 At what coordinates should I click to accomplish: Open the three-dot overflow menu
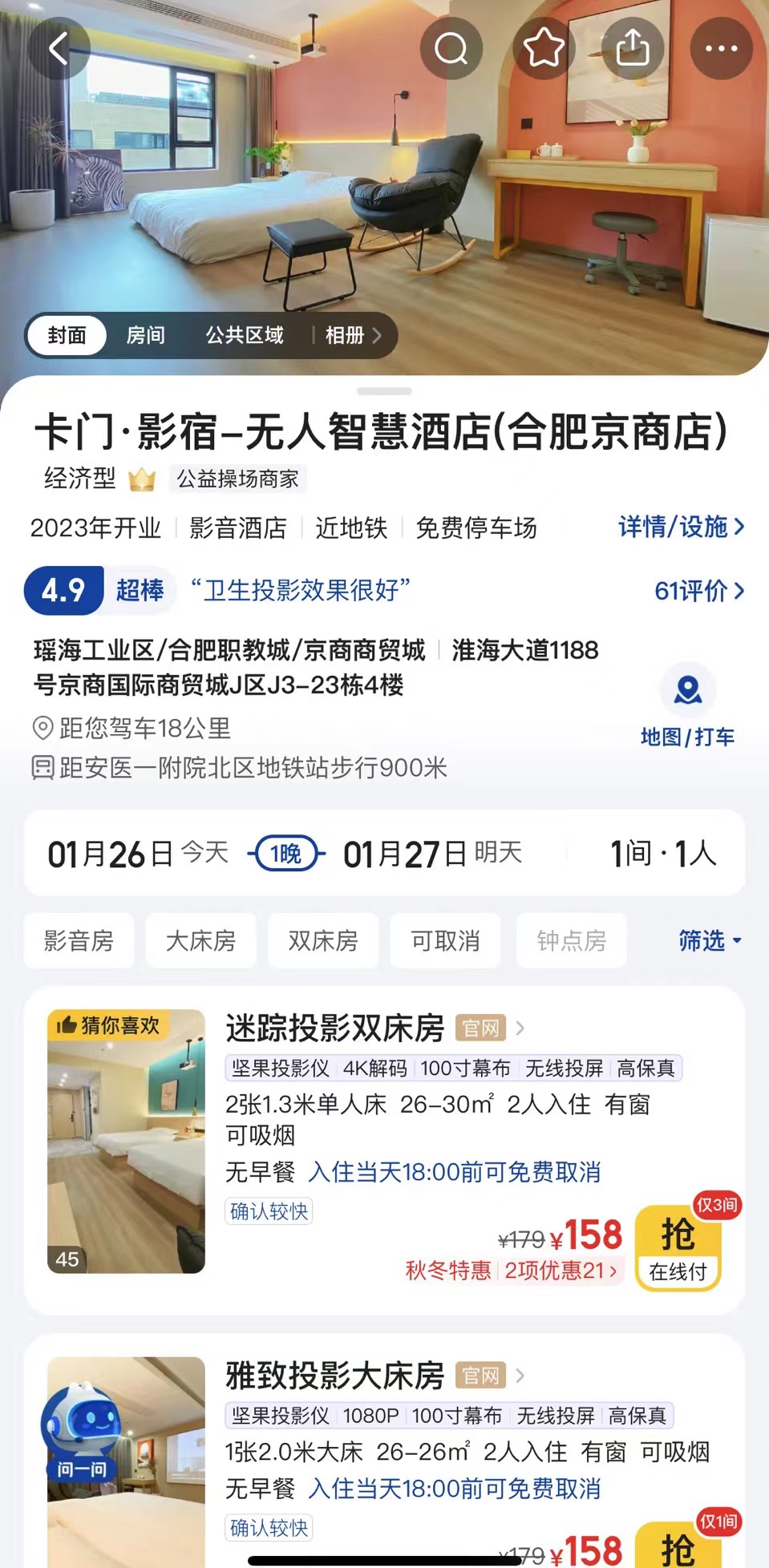point(721,48)
